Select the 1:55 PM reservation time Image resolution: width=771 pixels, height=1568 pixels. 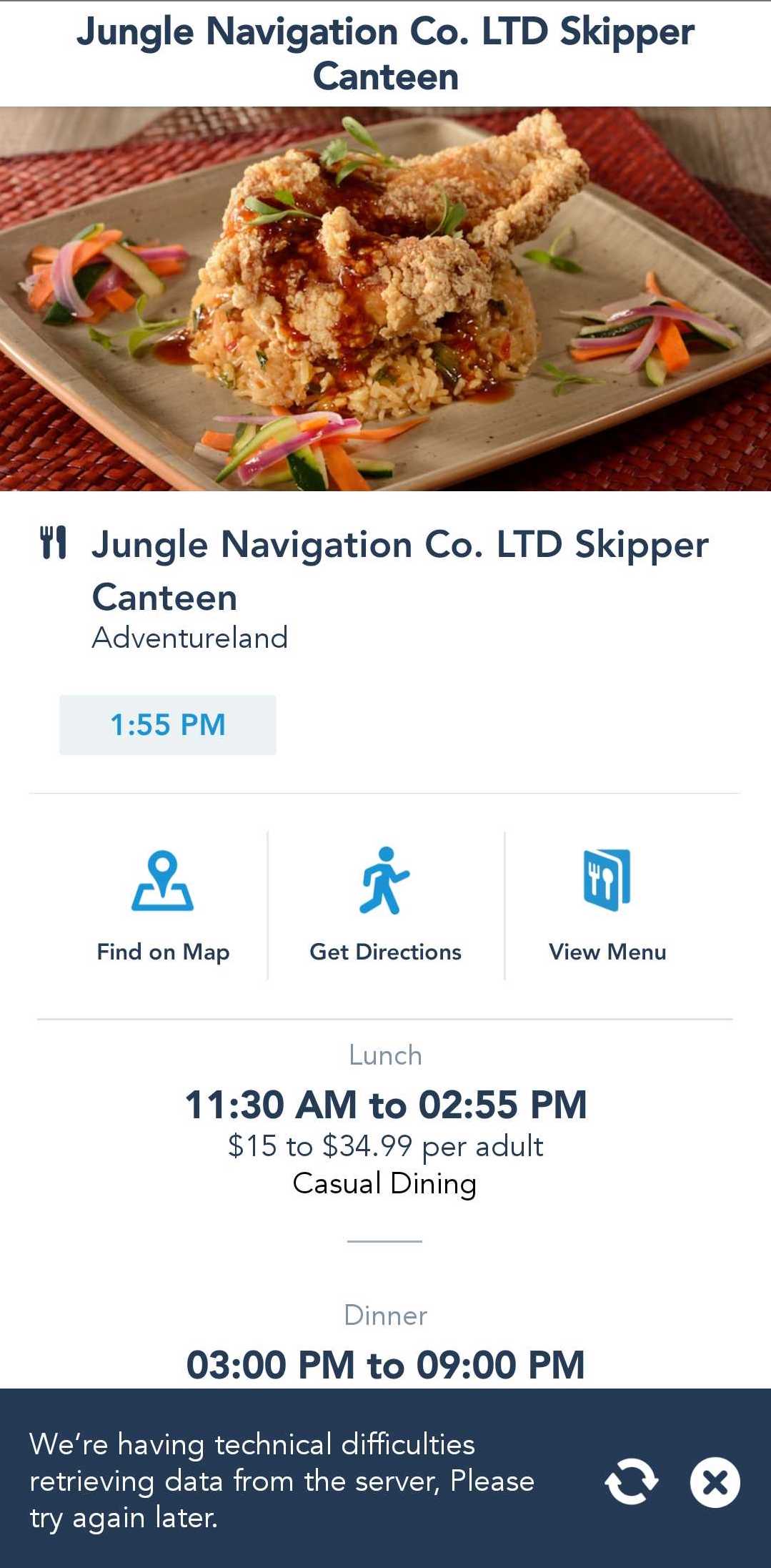(167, 724)
